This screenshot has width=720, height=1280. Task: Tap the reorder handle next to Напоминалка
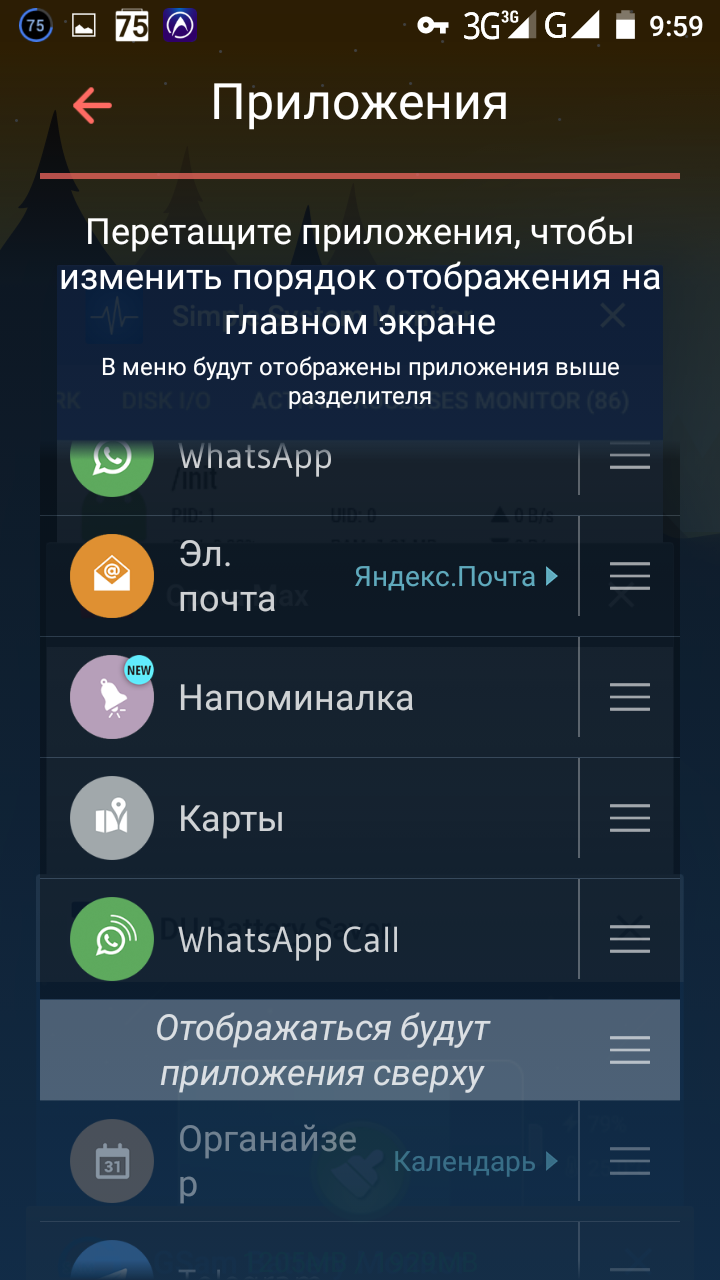630,698
